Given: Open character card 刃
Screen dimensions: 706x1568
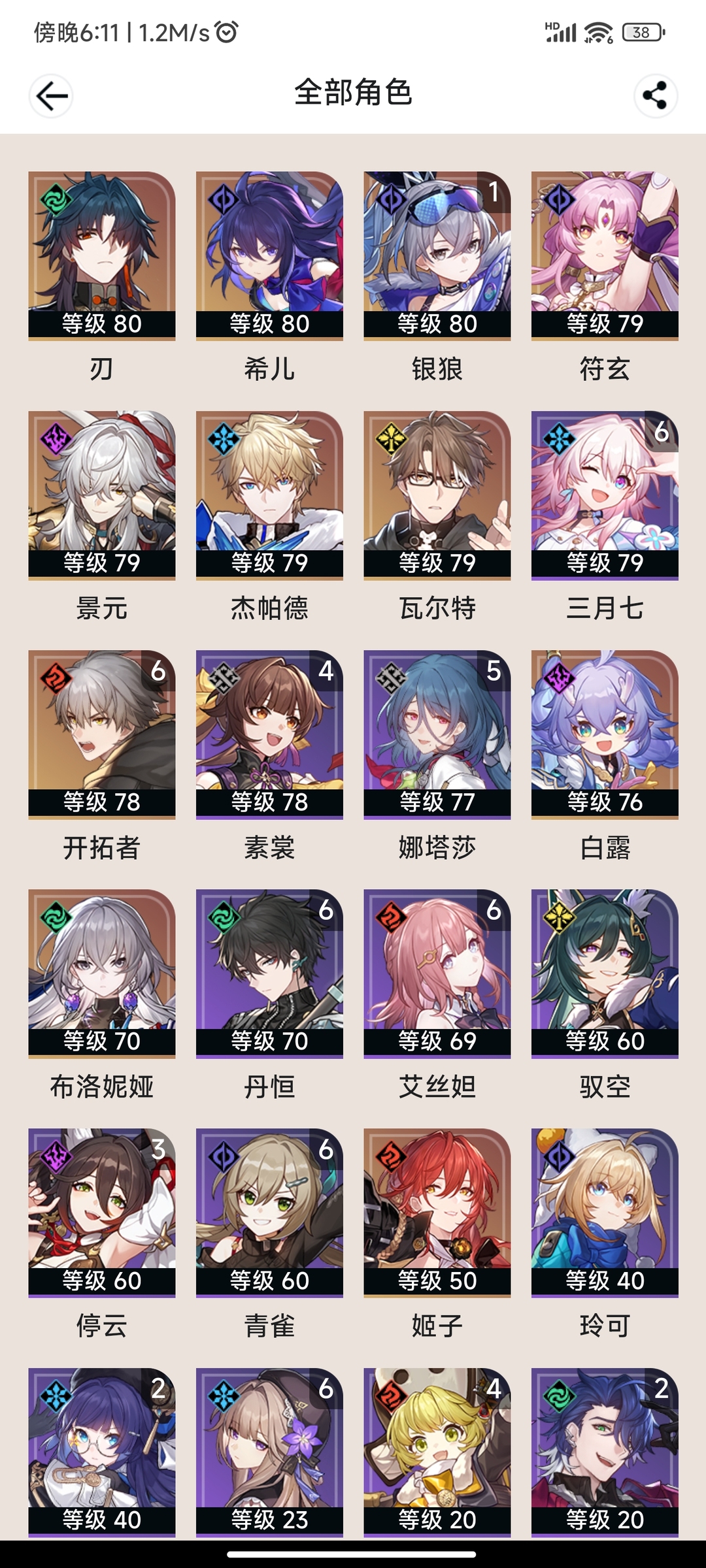Looking at the screenshot, I should click(101, 255).
